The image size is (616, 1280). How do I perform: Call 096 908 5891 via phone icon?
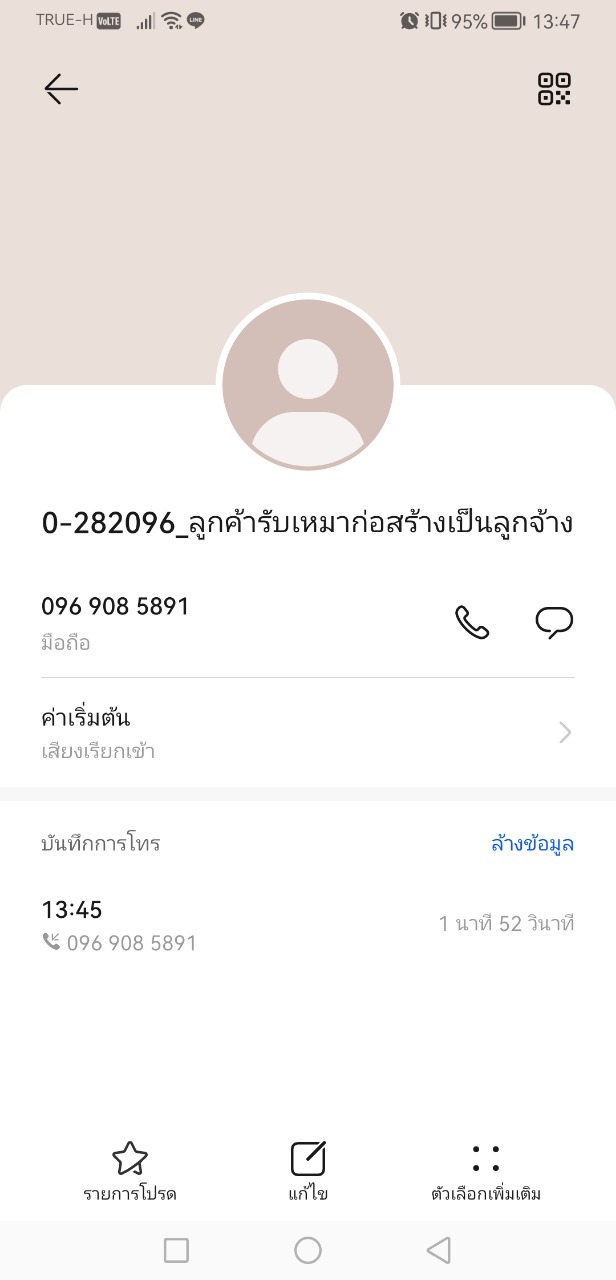472,622
